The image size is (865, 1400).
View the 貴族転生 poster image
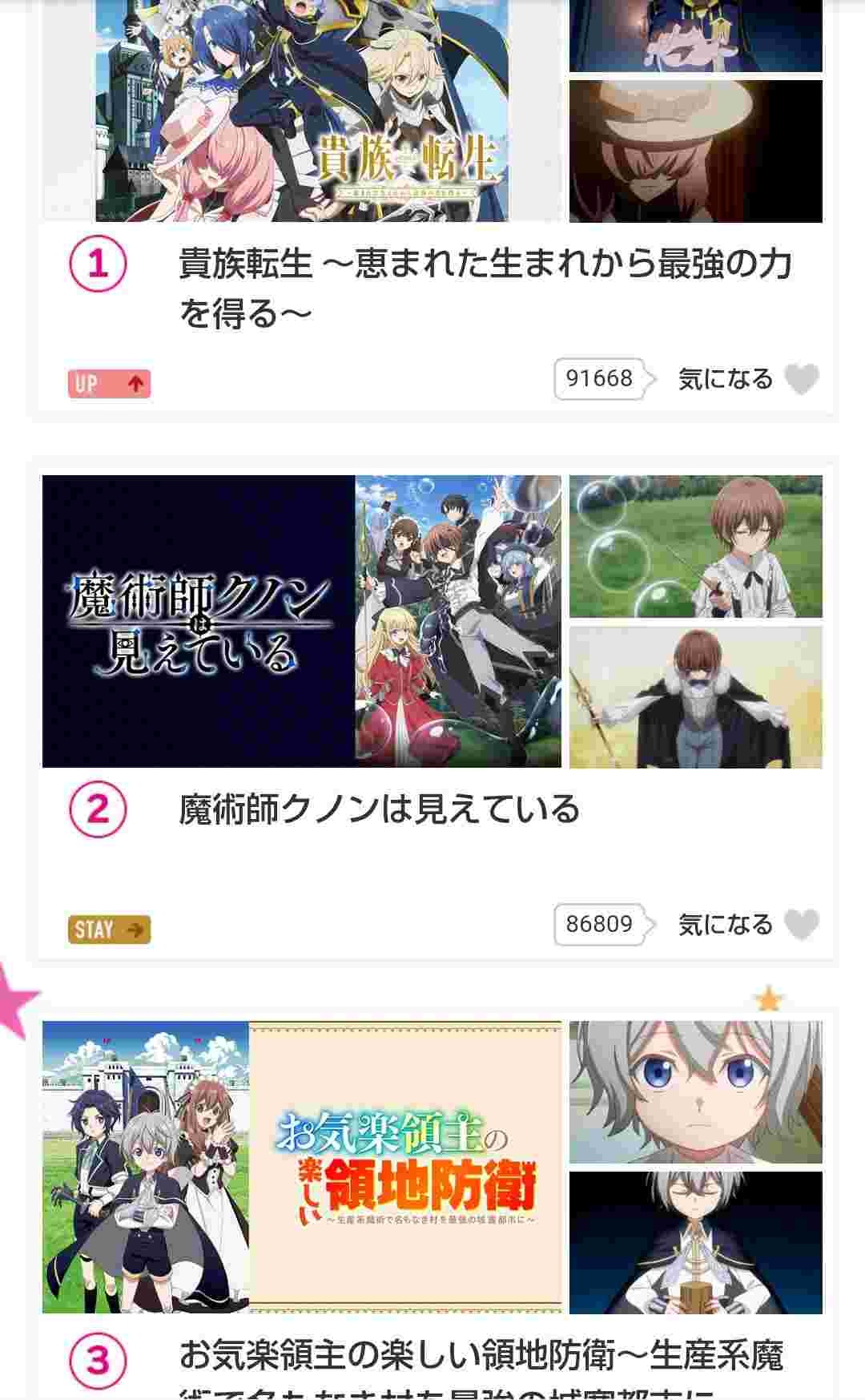coord(302,112)
